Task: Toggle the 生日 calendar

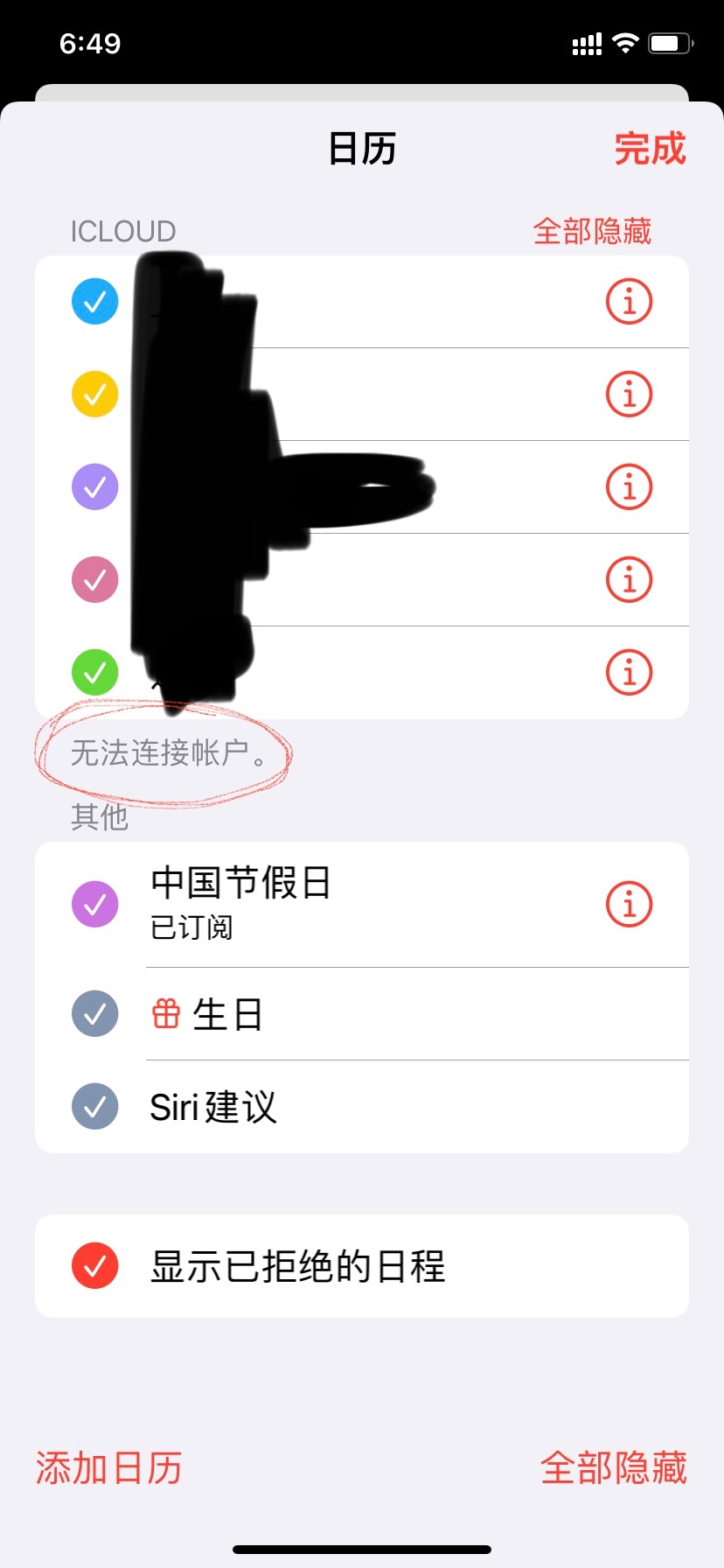Action: 94,1014
